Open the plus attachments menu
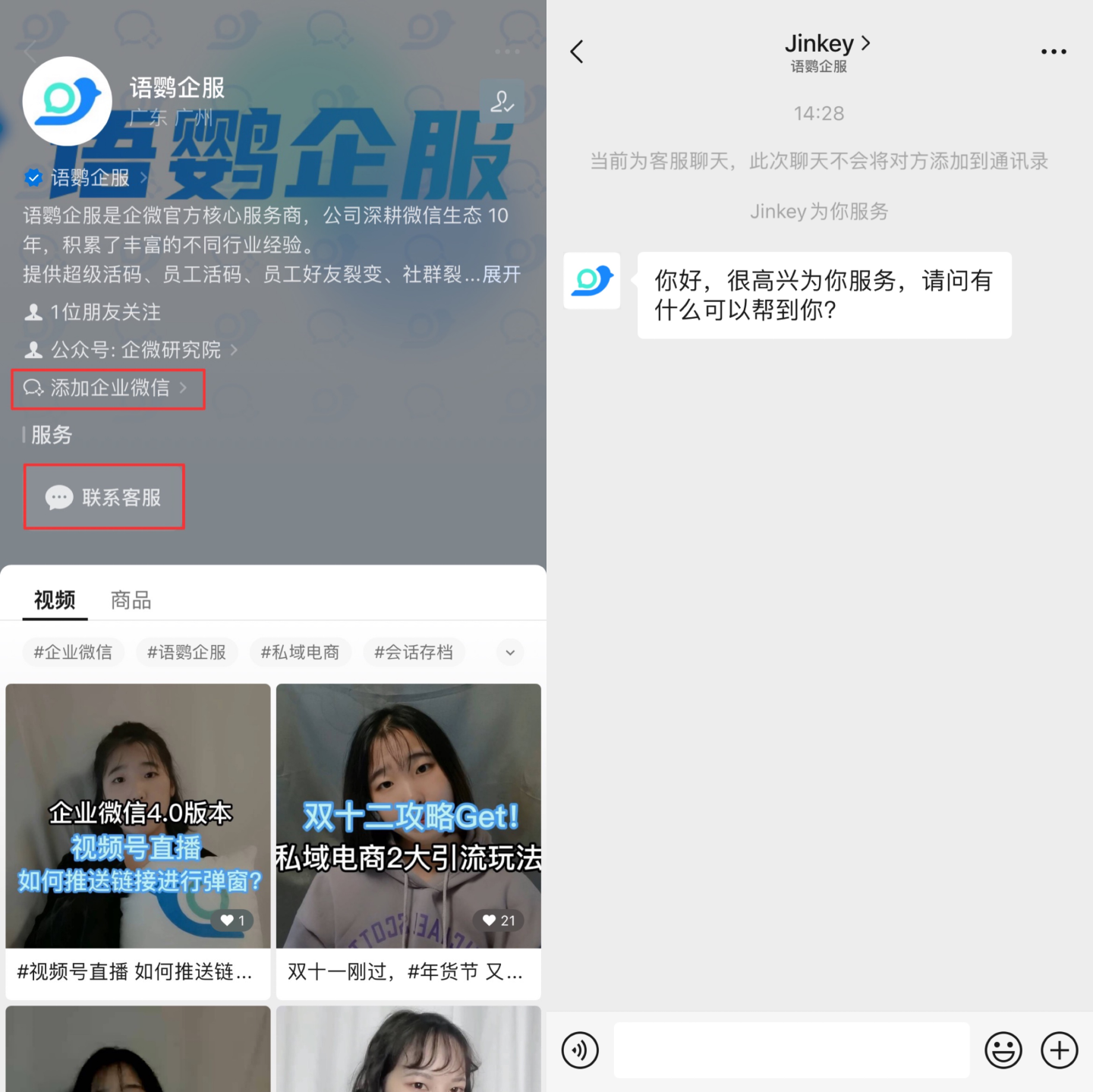The width and height of the screenshot is (1093, 1092). click(1059, 1050)
